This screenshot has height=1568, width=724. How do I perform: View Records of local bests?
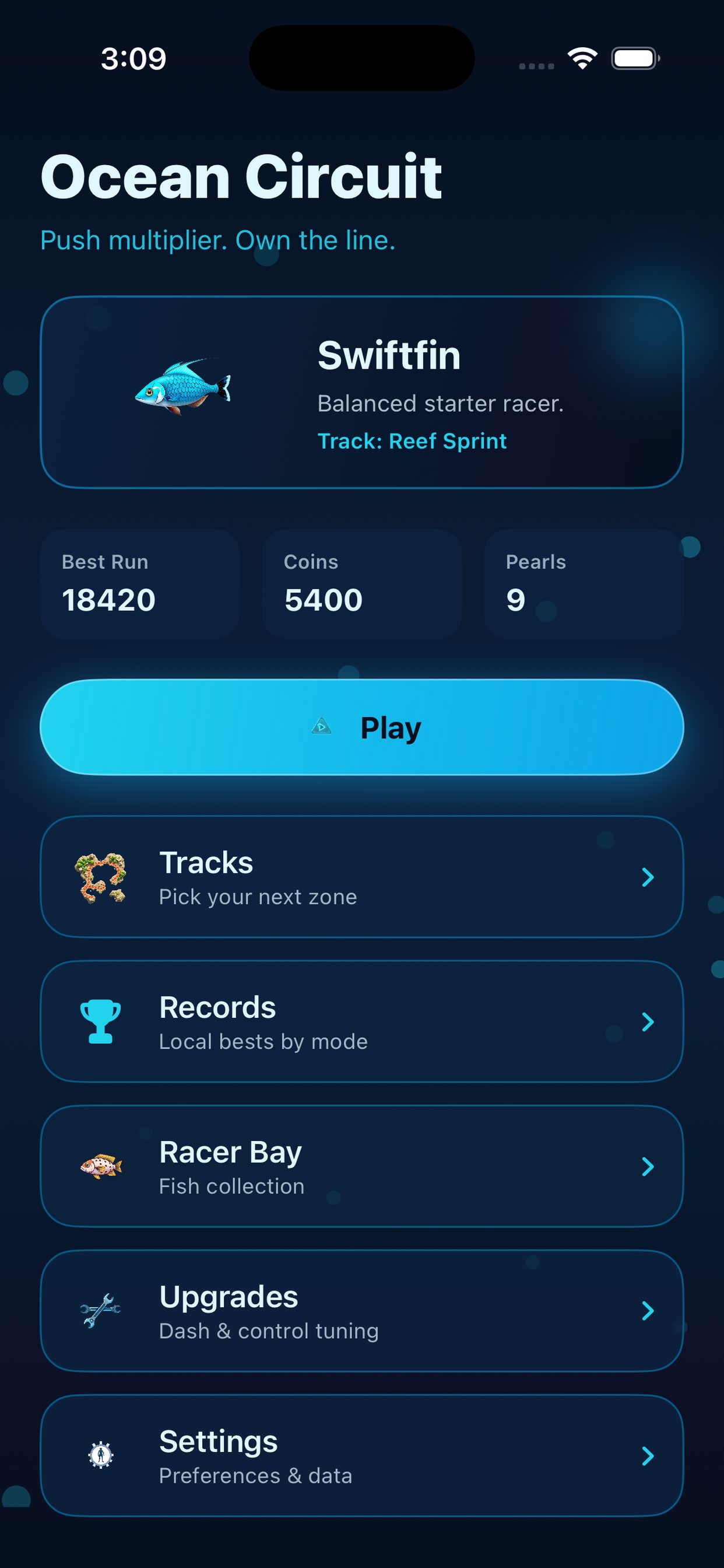click(x=362, y=1021)
